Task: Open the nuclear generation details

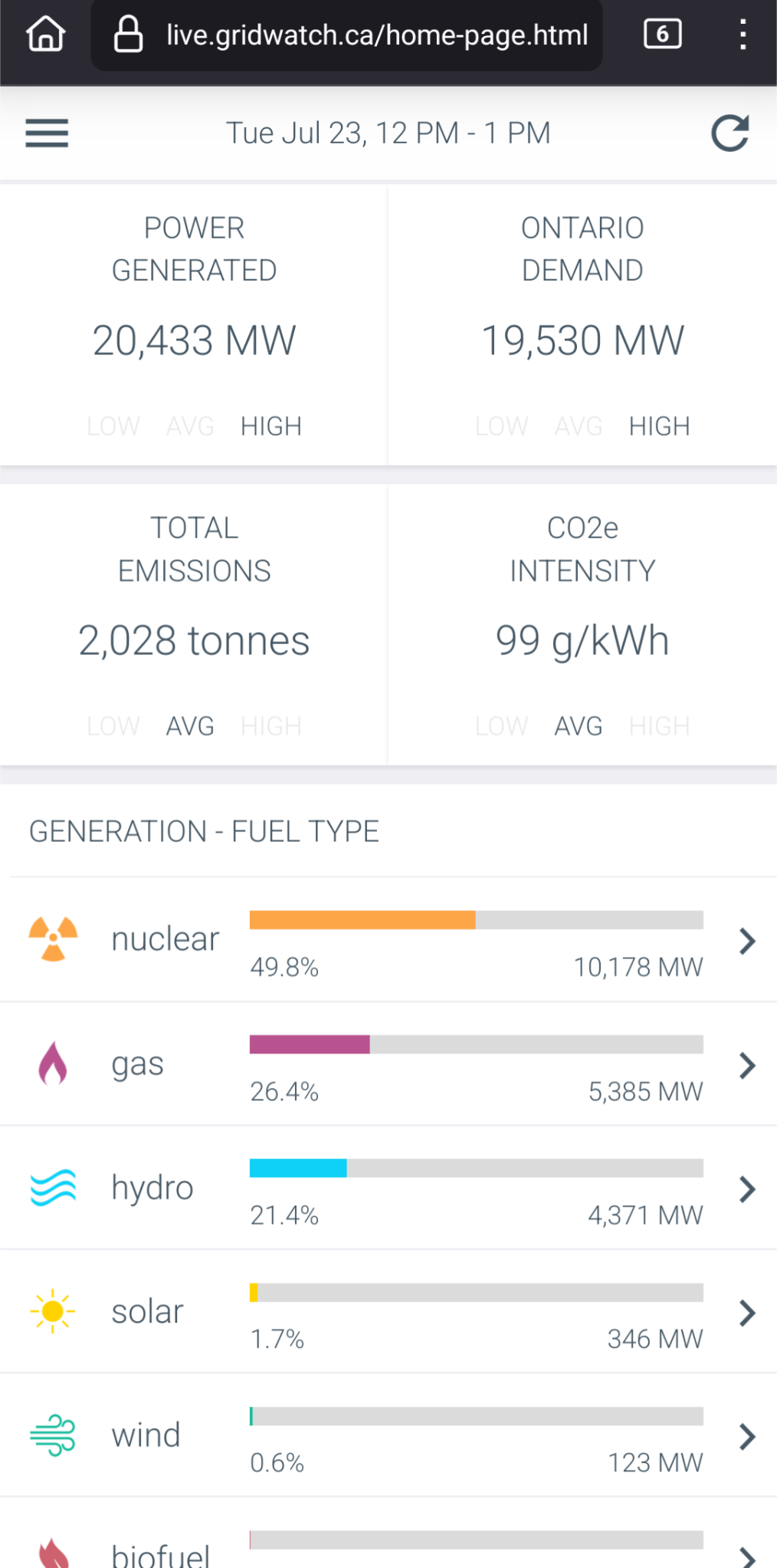Action: click(388, 940)
